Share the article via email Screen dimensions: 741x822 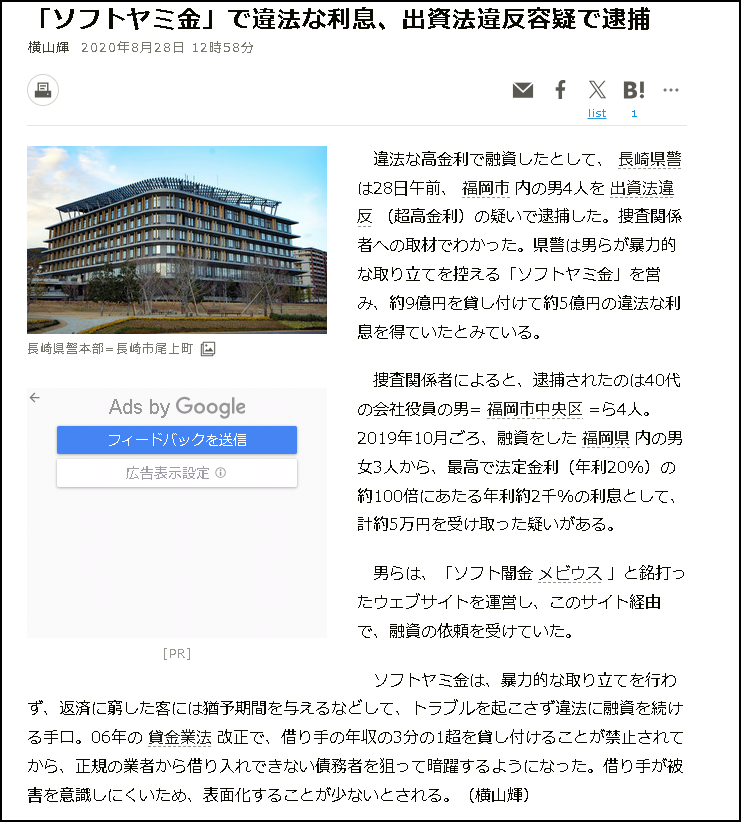click(x=523, y=90)
